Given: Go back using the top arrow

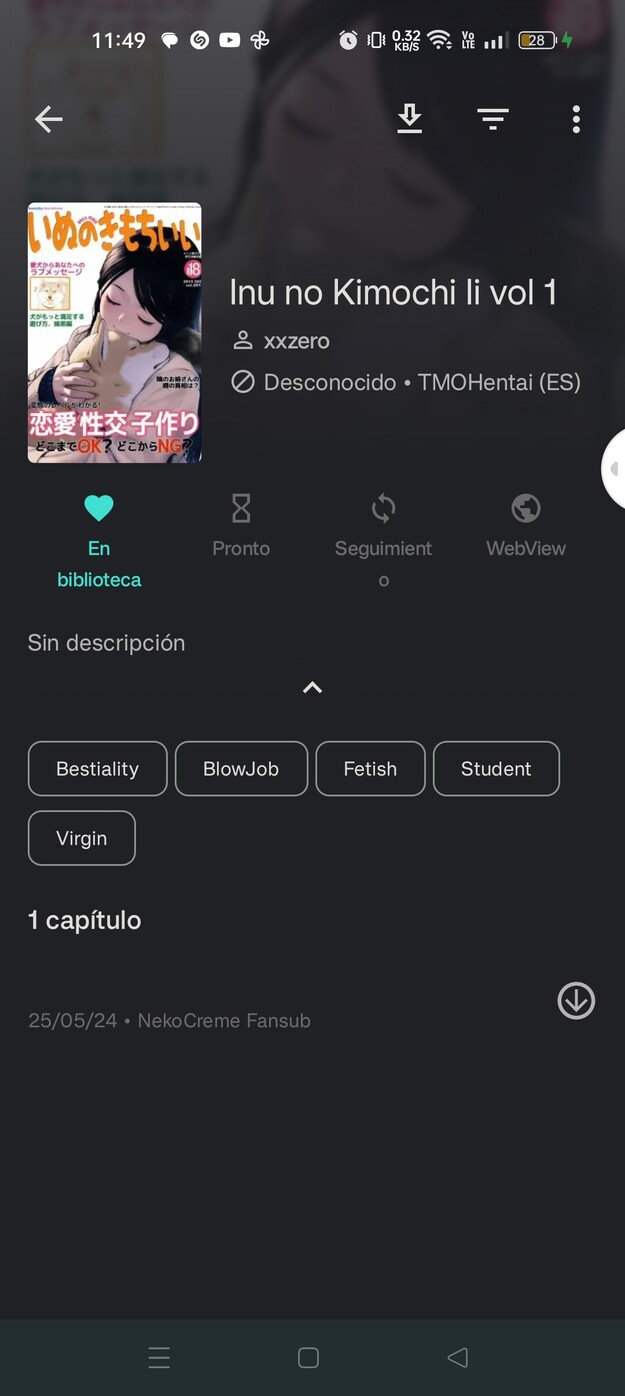Looking at the screenshot, I should point(48,120).
